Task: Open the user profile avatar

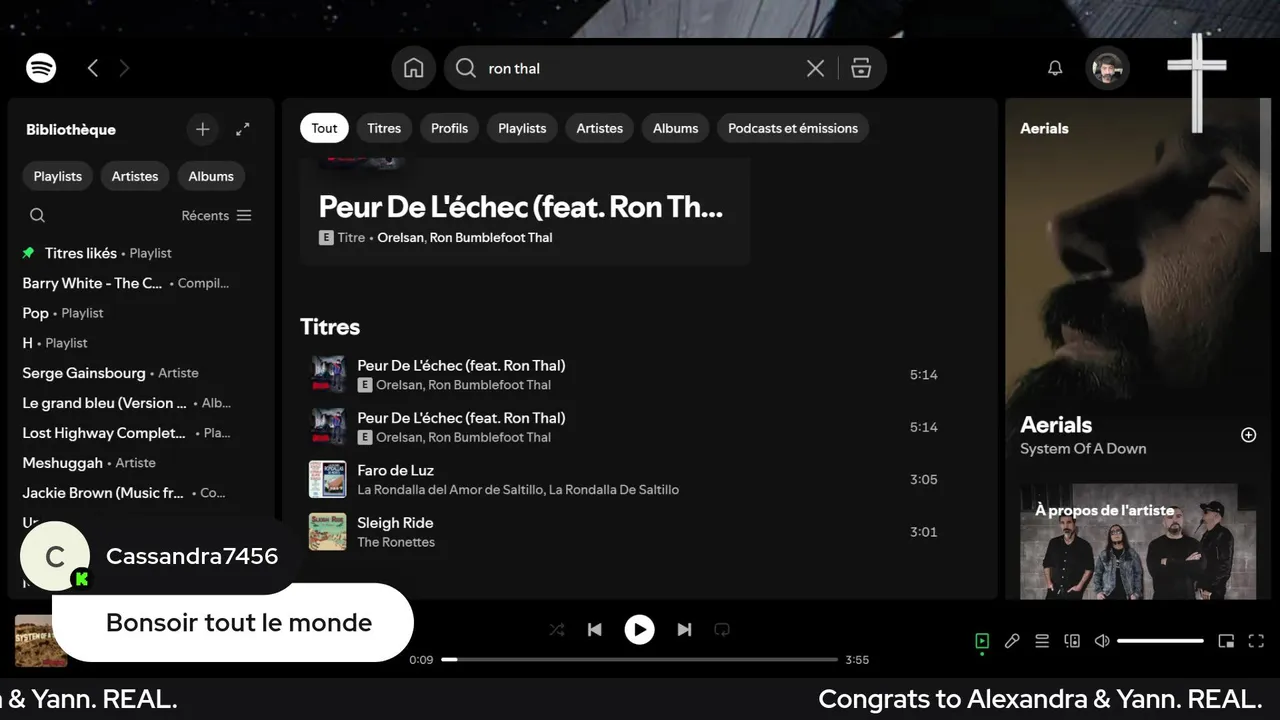Action: (x=1107, y=69)
